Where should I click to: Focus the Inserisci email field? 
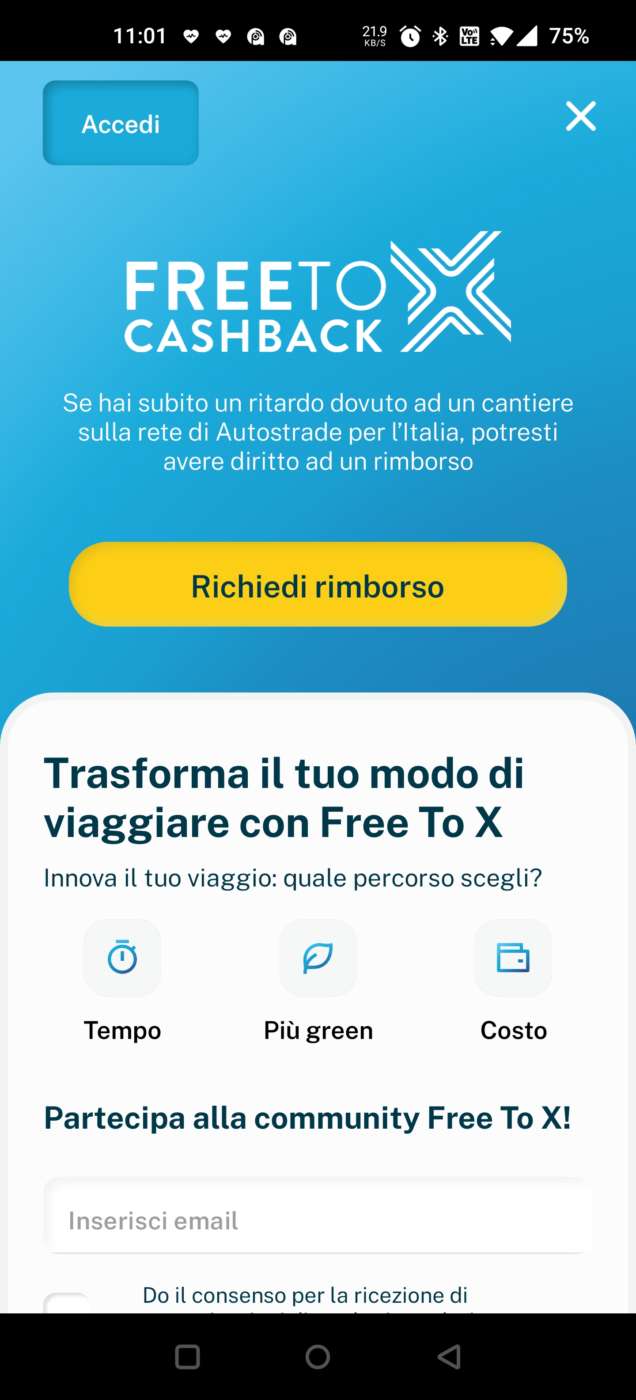coord(317,1220)
